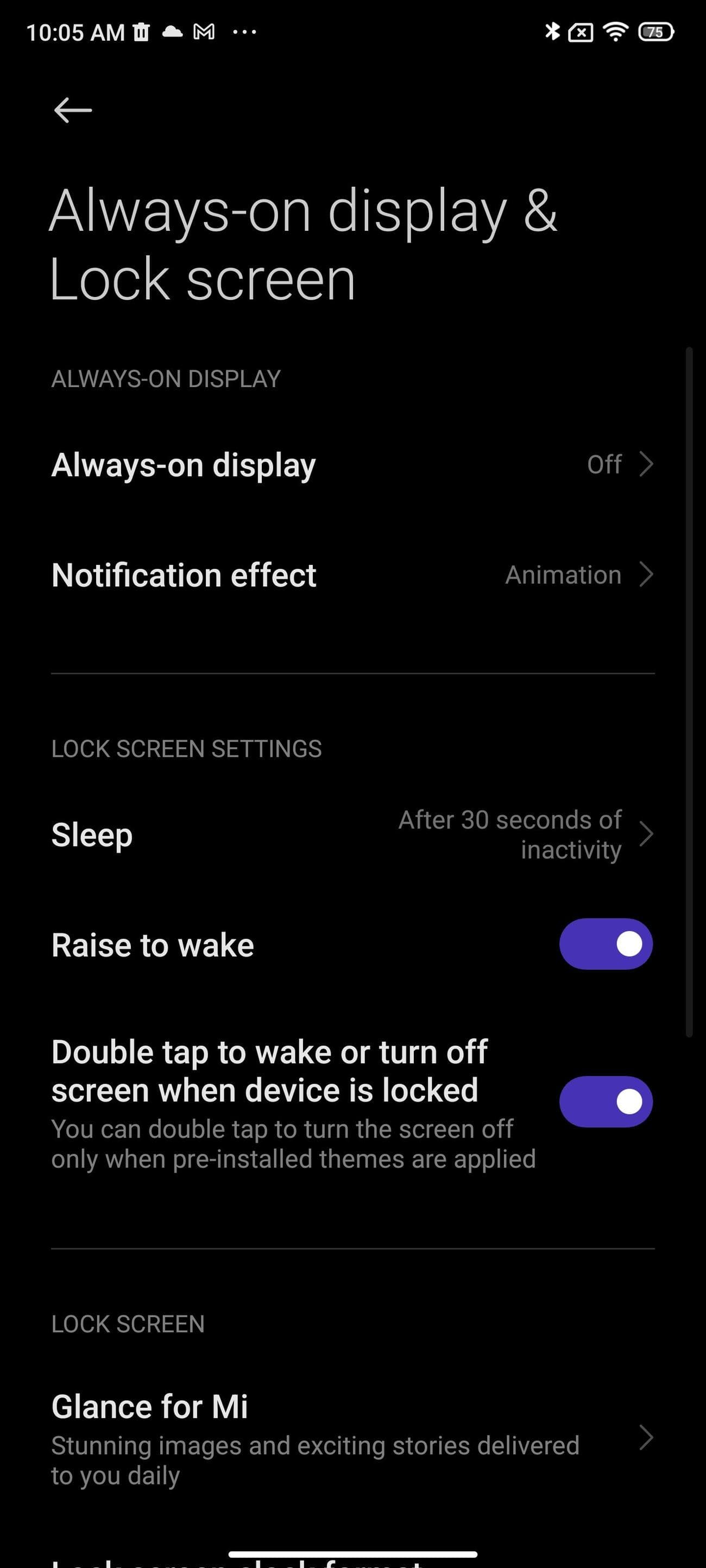Open the Notification effect animation options

[x=647, y=574]
